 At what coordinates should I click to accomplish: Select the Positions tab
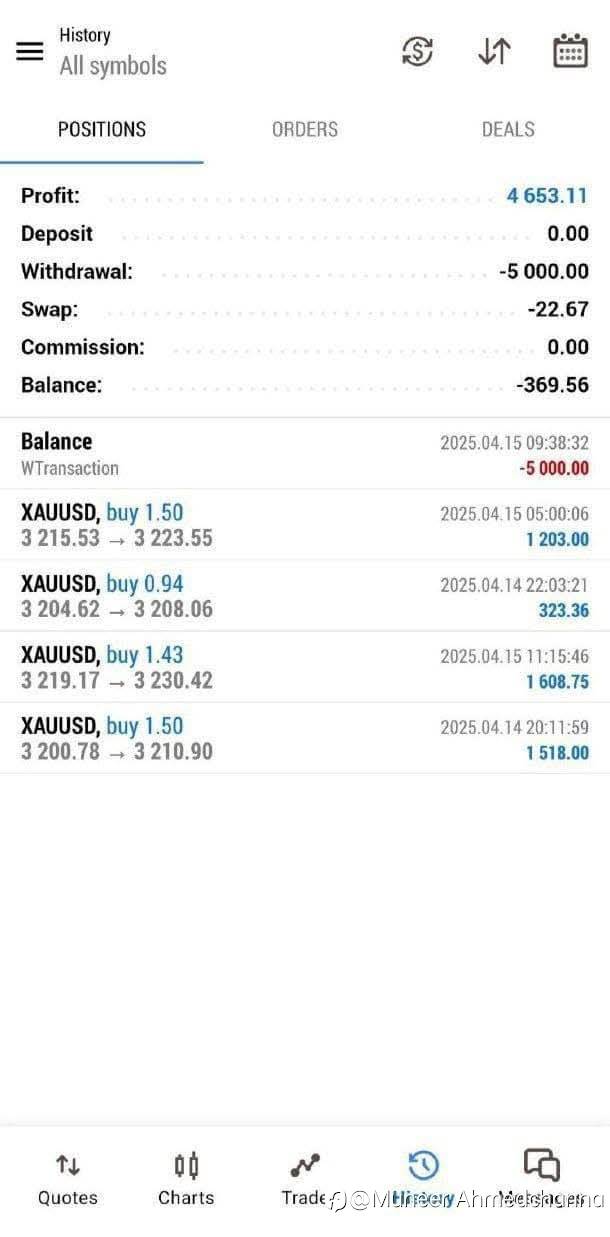[102, 129]
